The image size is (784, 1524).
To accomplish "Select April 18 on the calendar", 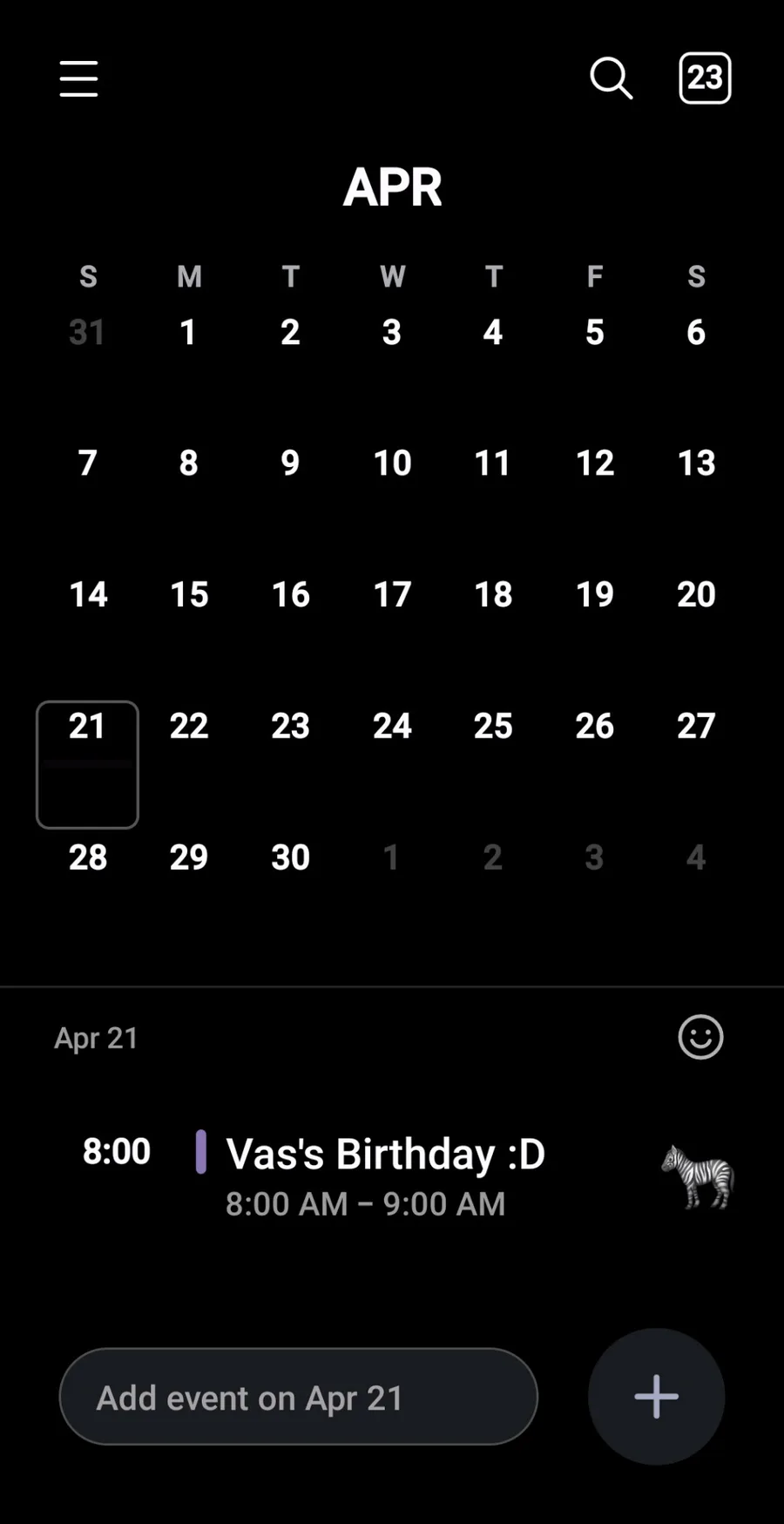I will [x=493, y=594].
